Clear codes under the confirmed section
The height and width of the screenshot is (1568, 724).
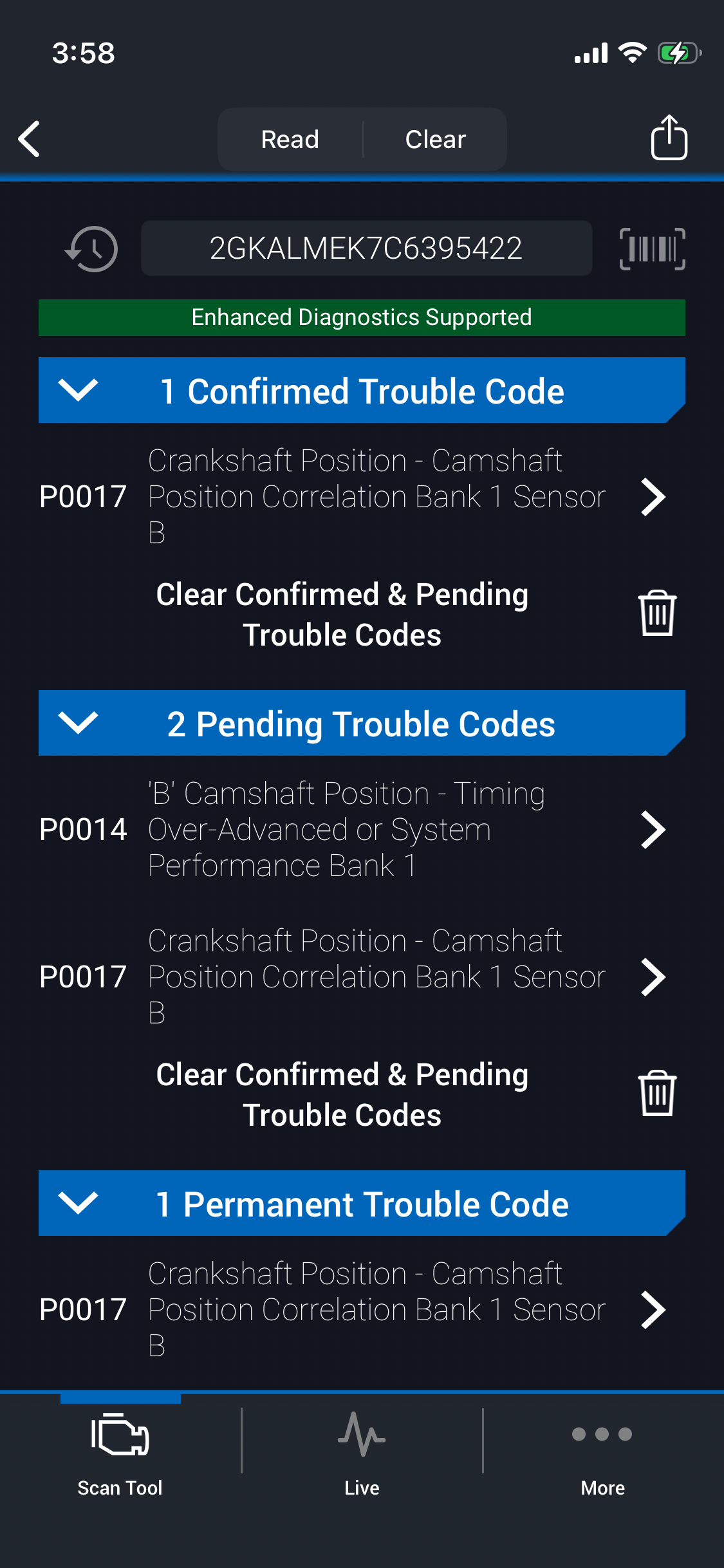(656, 613)
